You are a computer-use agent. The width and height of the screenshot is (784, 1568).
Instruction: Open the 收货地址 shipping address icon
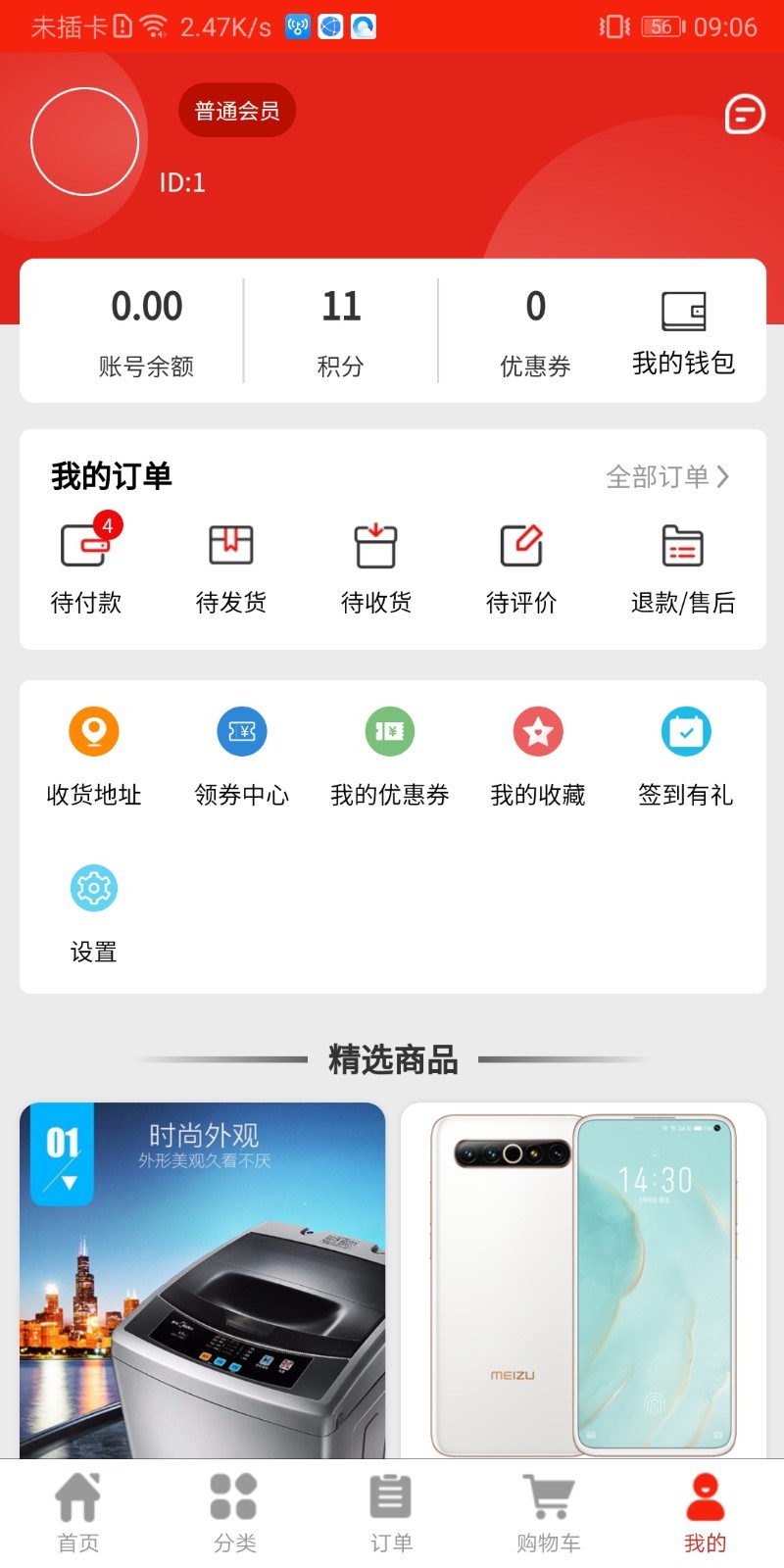(93, 755)
